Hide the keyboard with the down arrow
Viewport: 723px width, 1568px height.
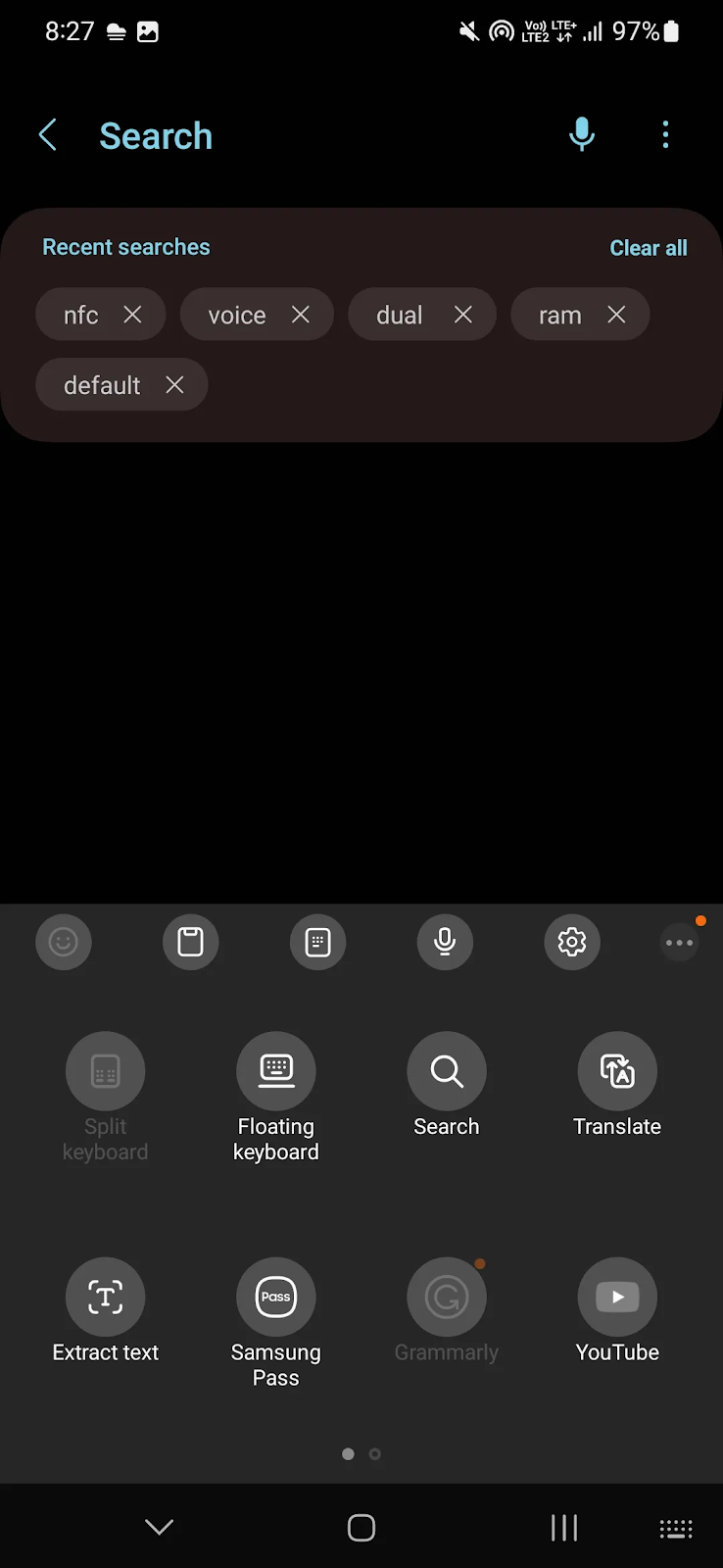pyautogui.click(x=159, y=1527)
